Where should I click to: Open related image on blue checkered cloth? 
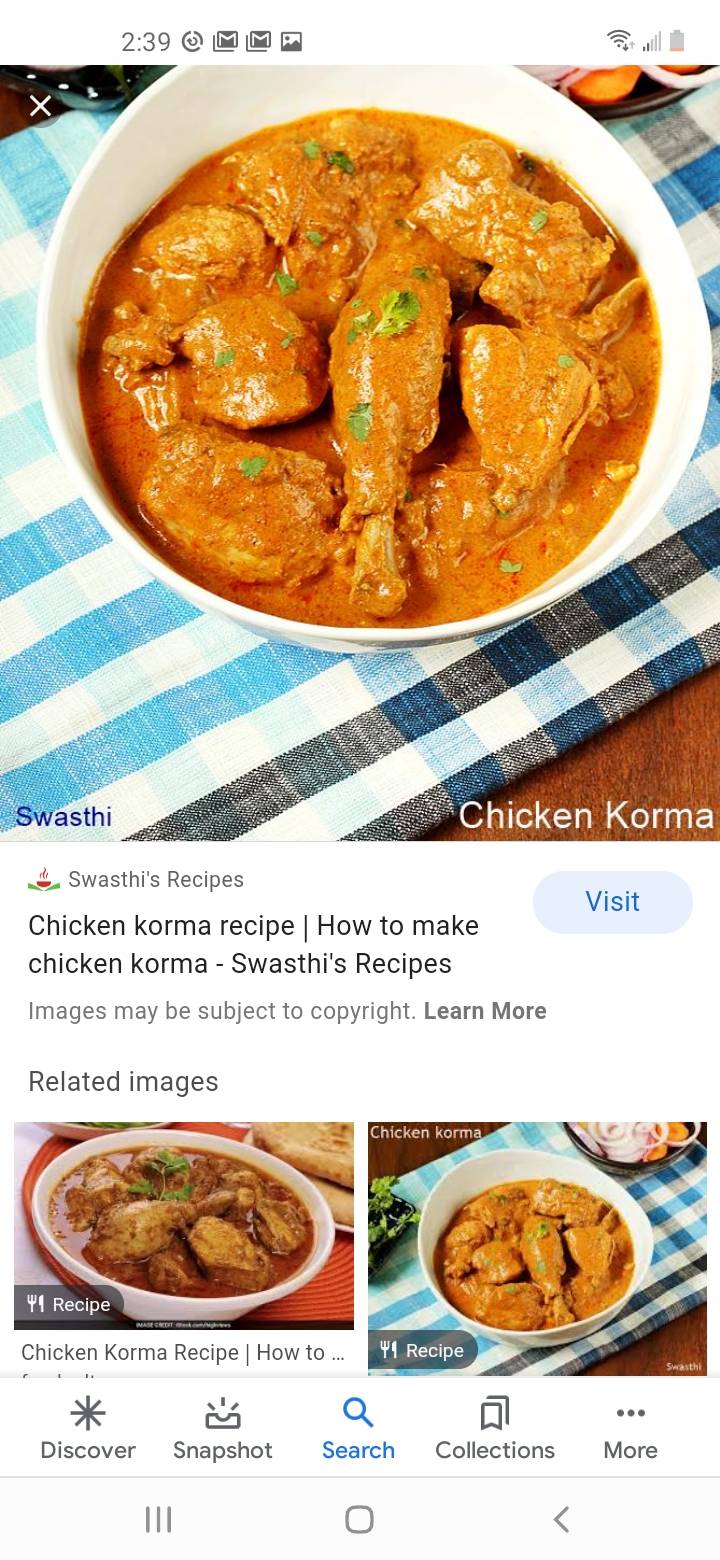[x=537, y=1248]
